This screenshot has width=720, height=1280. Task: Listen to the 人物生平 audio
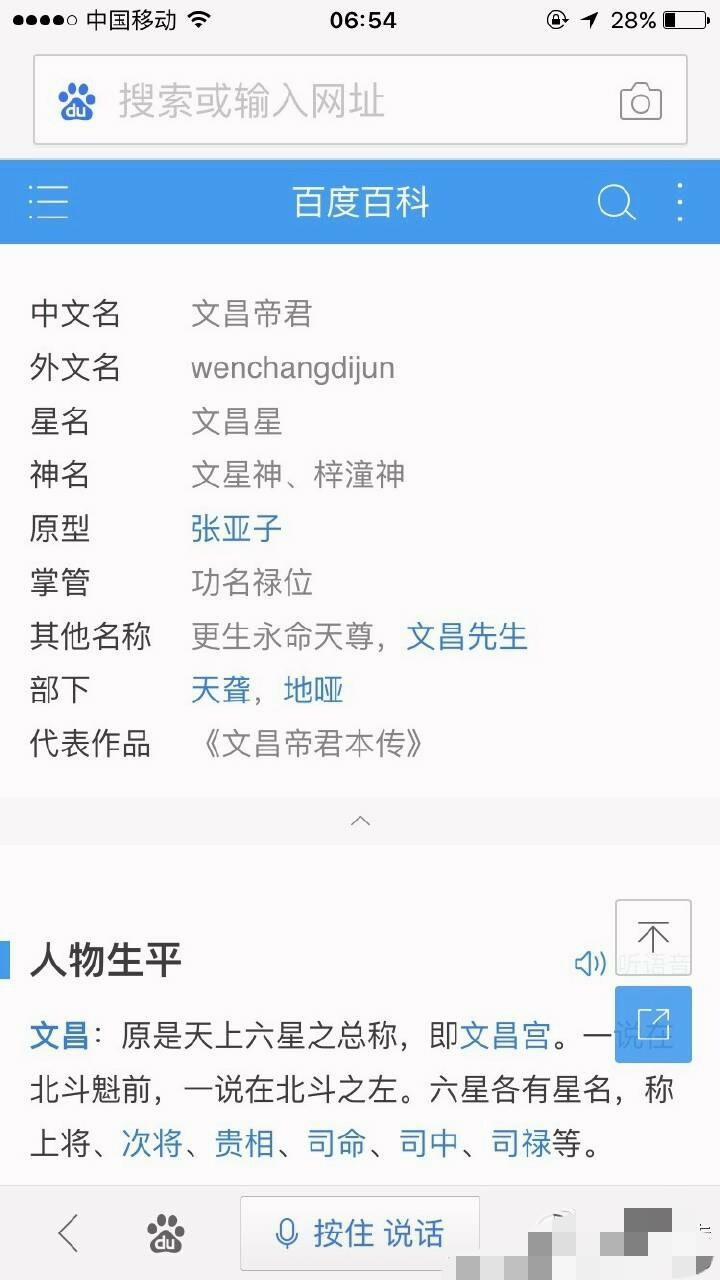[591, 963]
